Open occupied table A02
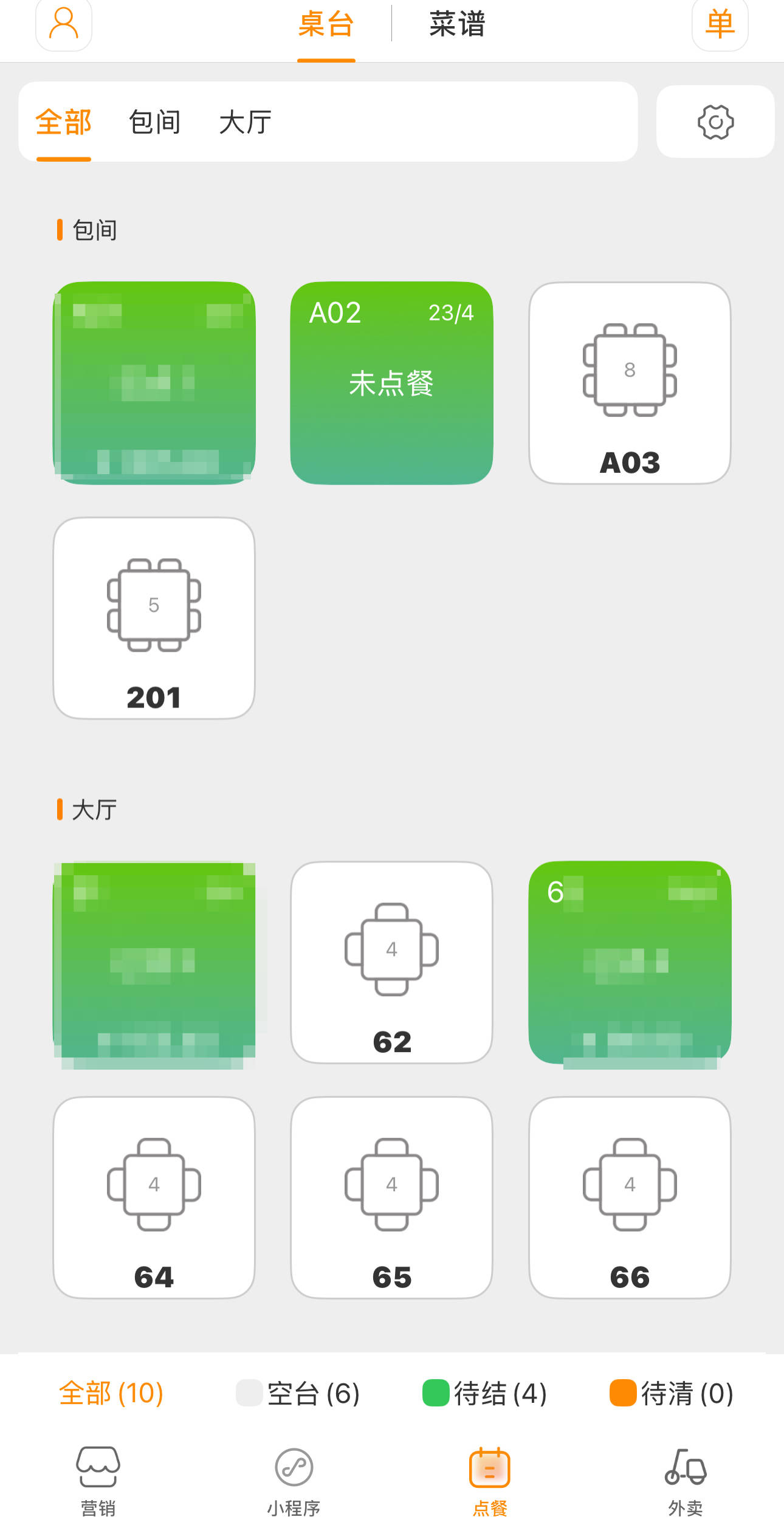This screenshot has width=784, height=1528. [391, 383]
